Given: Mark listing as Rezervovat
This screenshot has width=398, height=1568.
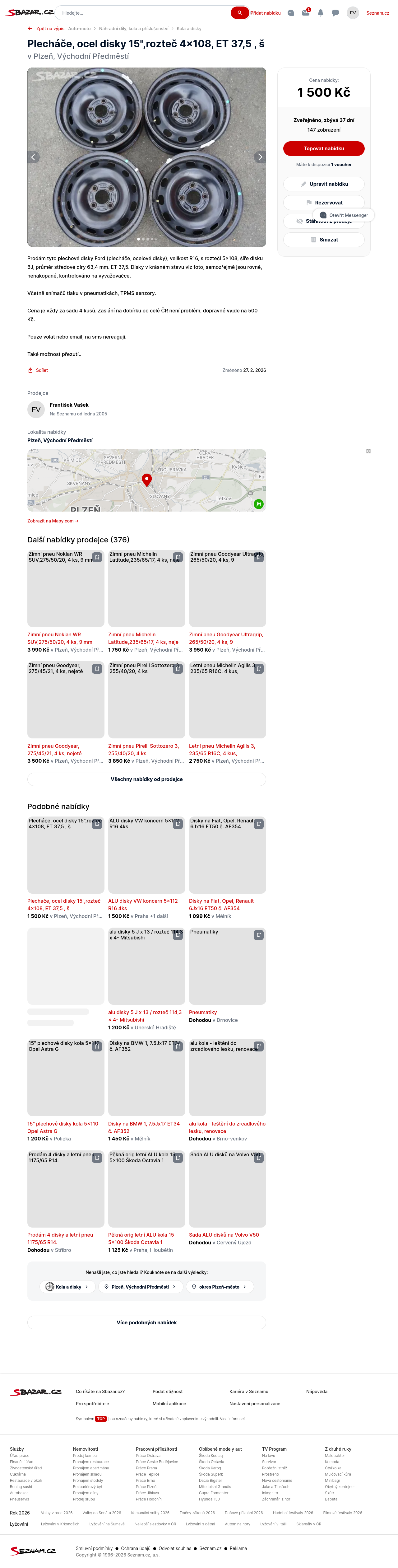Looking at the screenshot, I should pos(324,203).
